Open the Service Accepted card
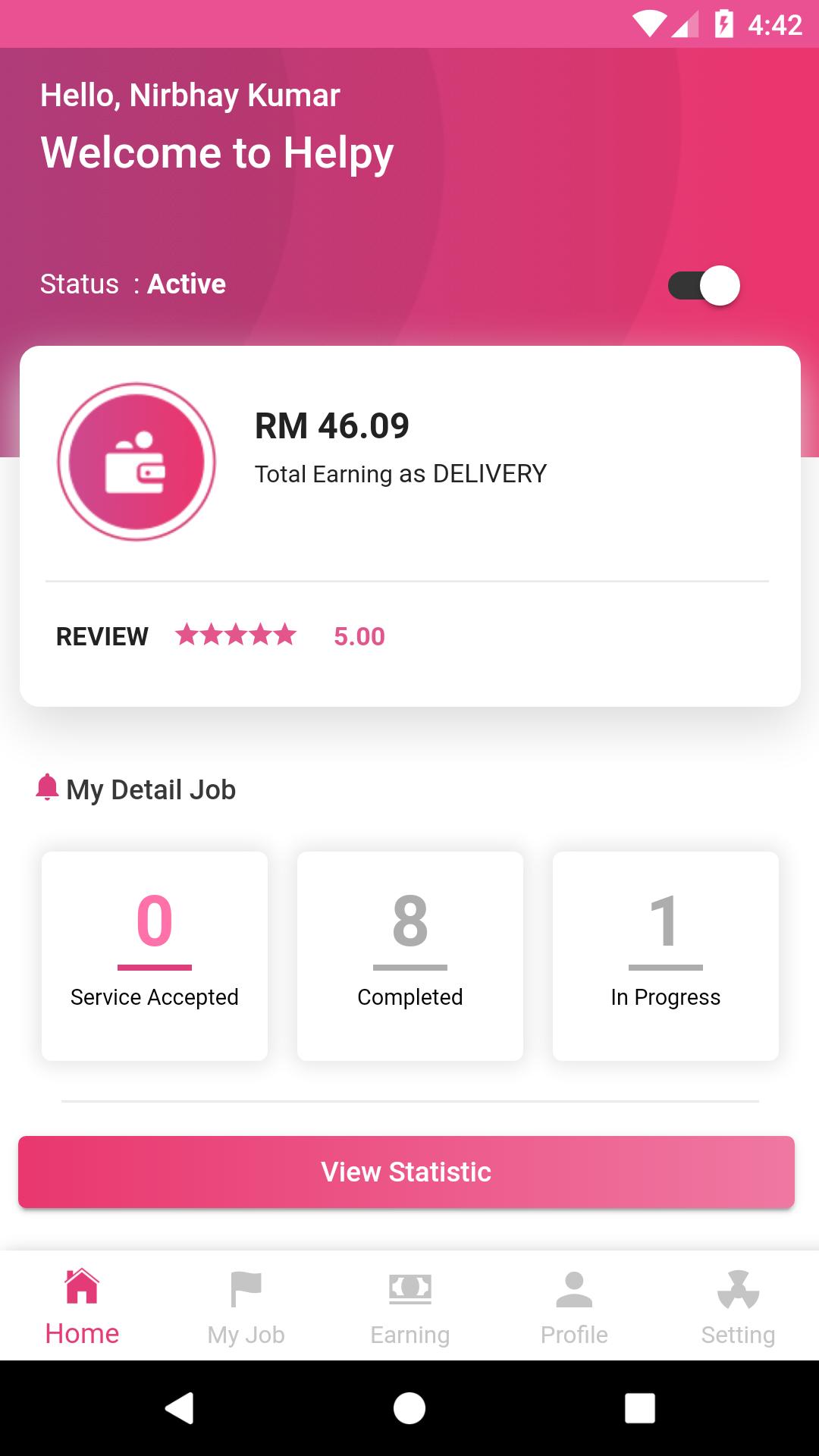The image size is (819, 1456). [154, 956]
